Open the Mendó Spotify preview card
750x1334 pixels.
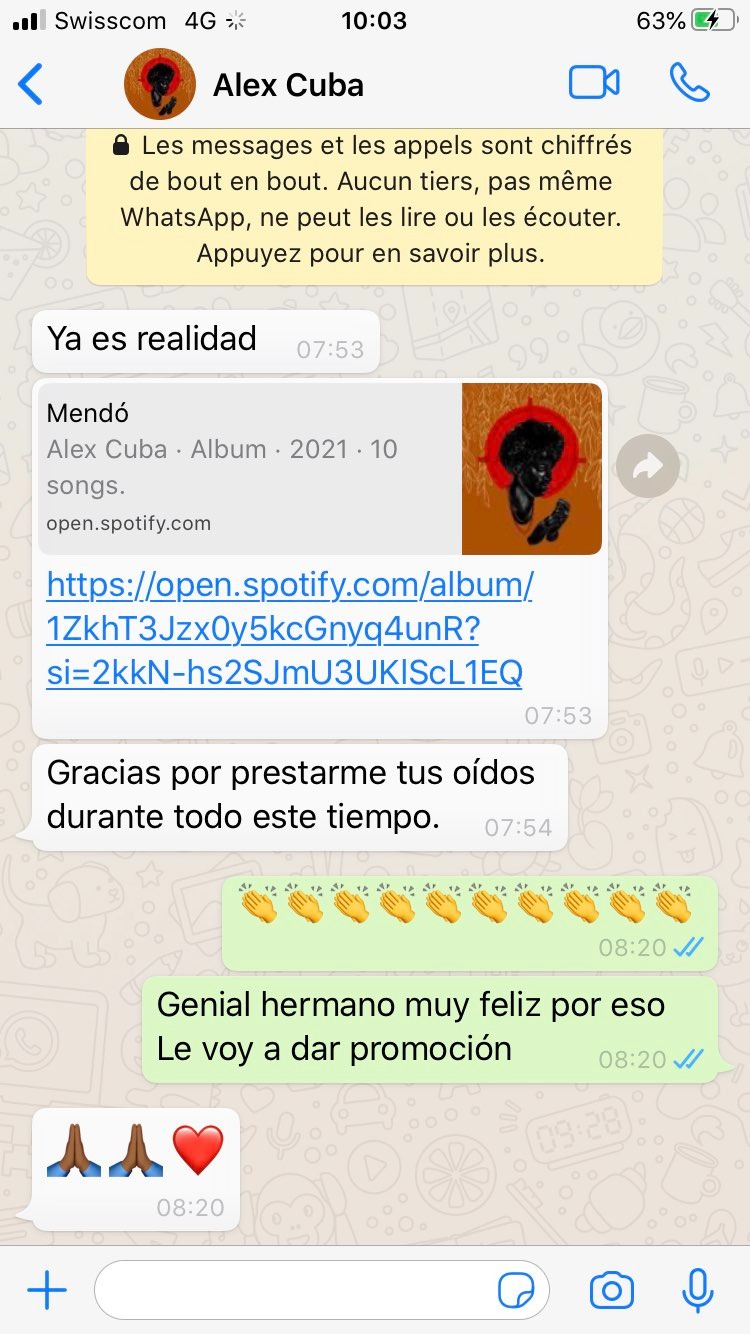click(x=320, y=468)
